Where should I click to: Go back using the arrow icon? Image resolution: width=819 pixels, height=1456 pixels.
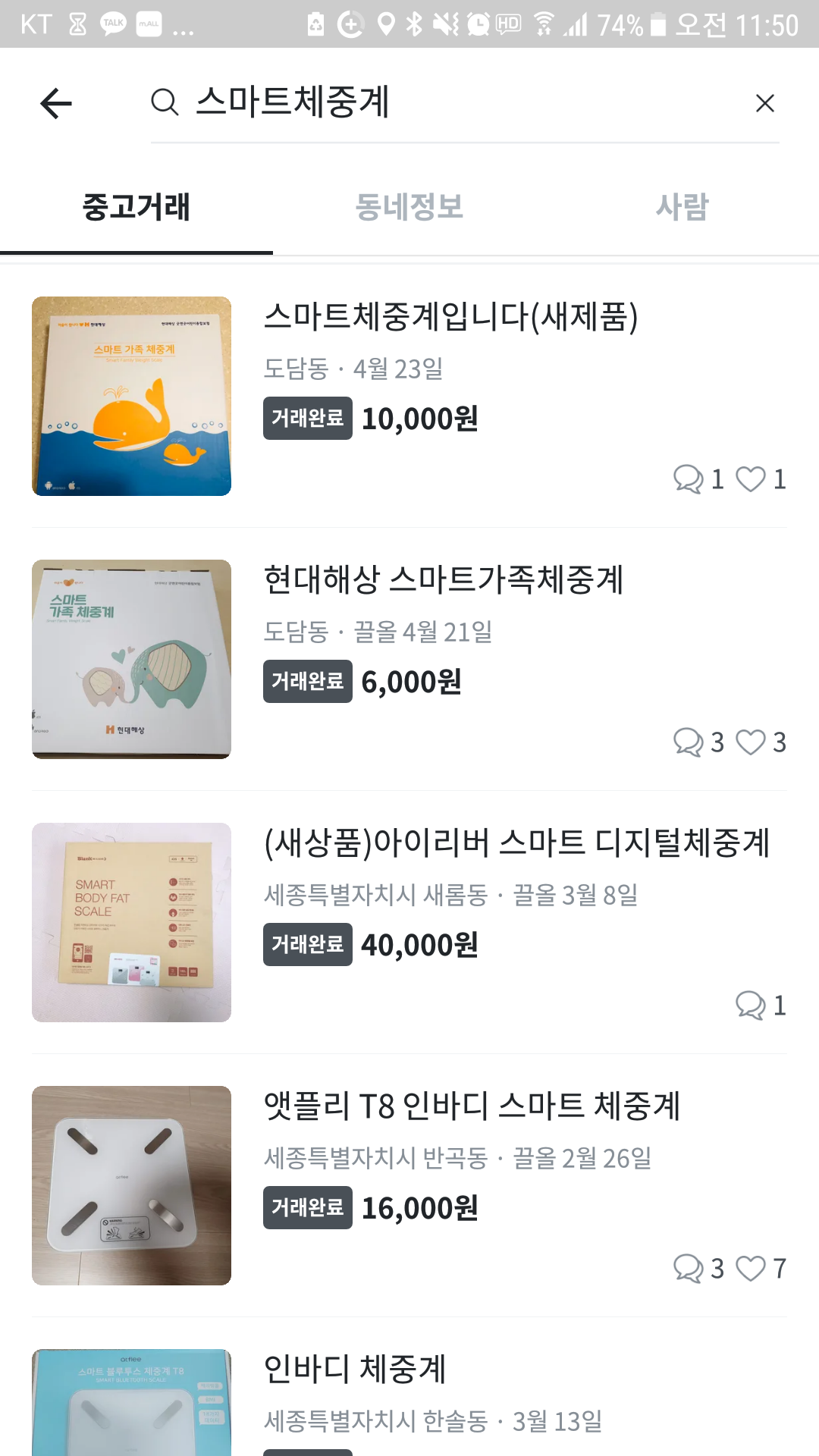(56, 103)
